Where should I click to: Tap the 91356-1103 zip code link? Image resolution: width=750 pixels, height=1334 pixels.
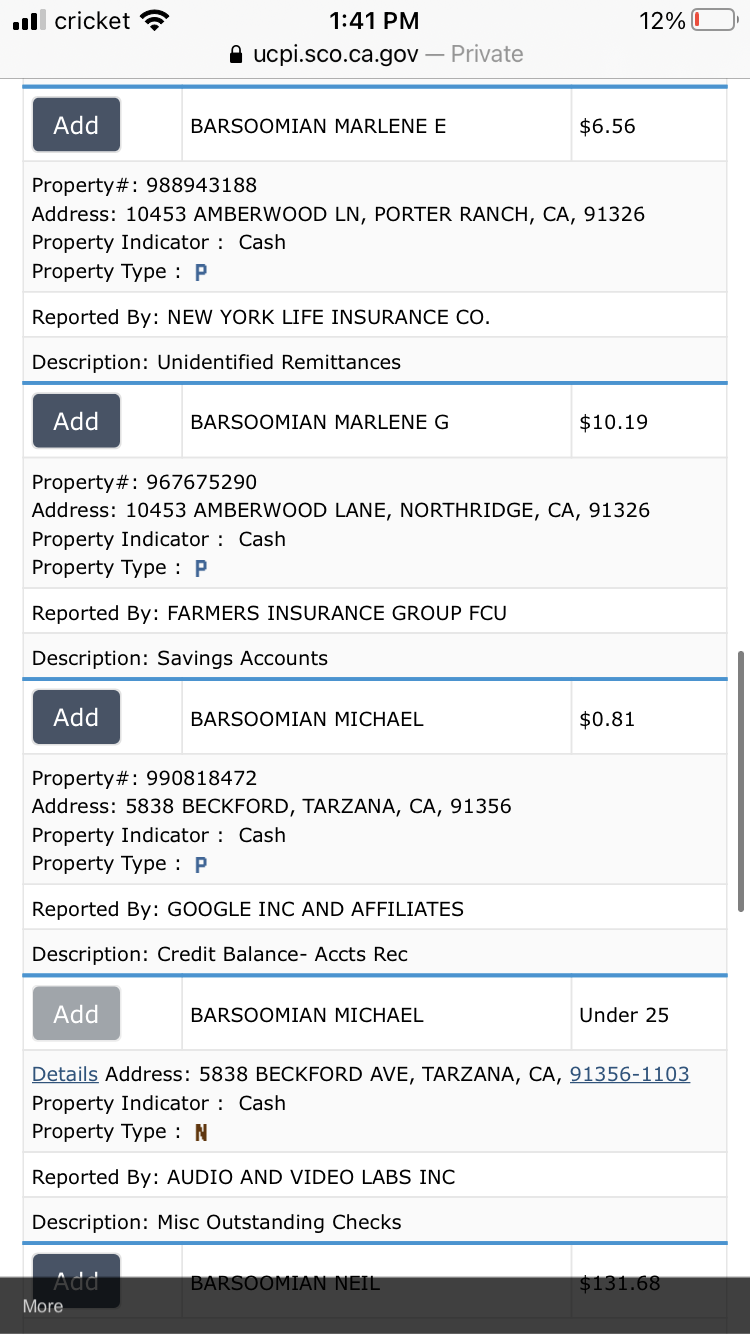click(630, 1074)
